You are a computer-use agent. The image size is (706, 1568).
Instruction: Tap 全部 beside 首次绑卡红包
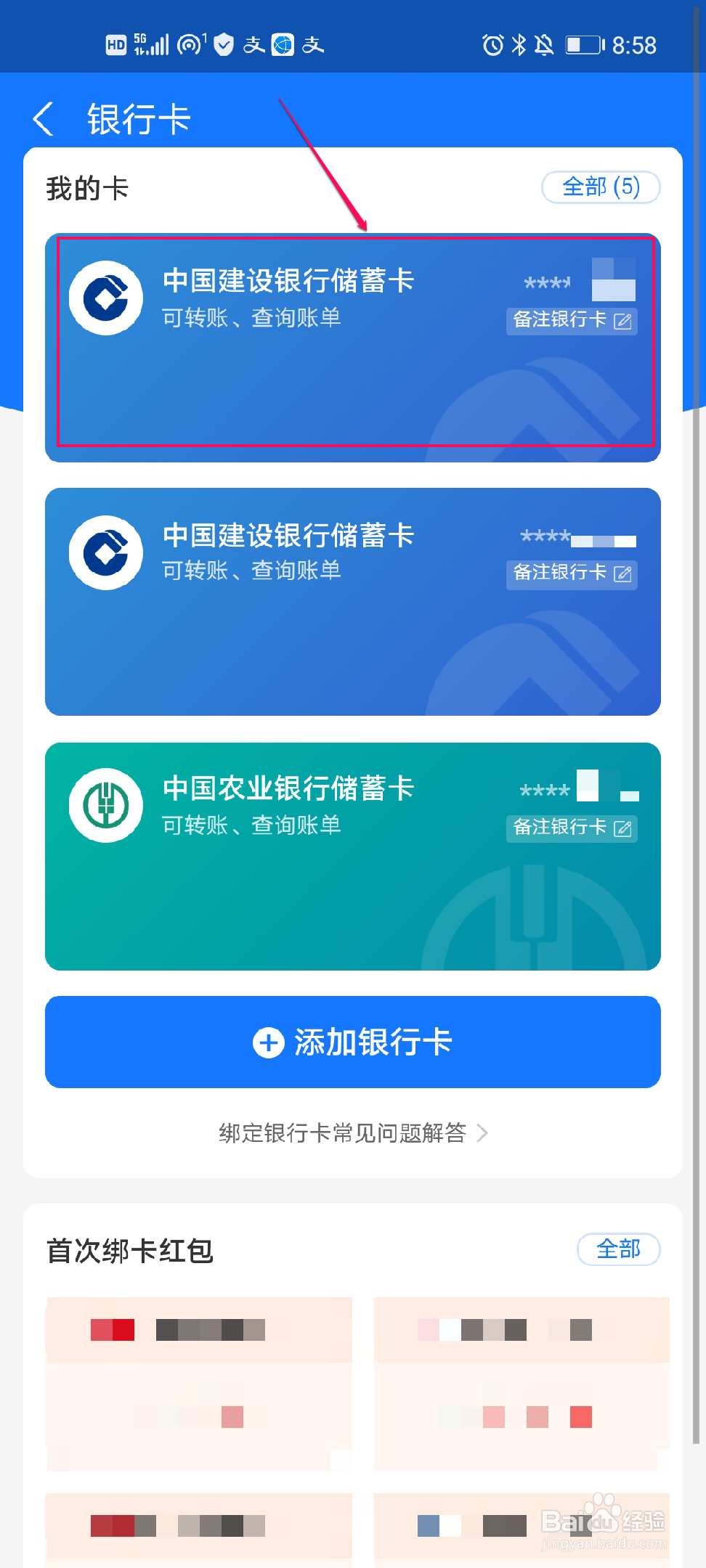[618, 1250]
